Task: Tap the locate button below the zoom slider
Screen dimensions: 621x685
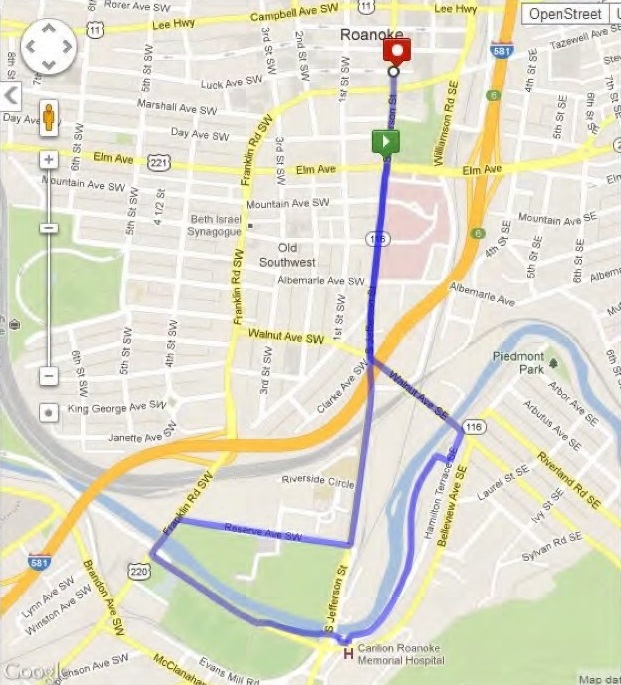Action: [x=49, y=412]
